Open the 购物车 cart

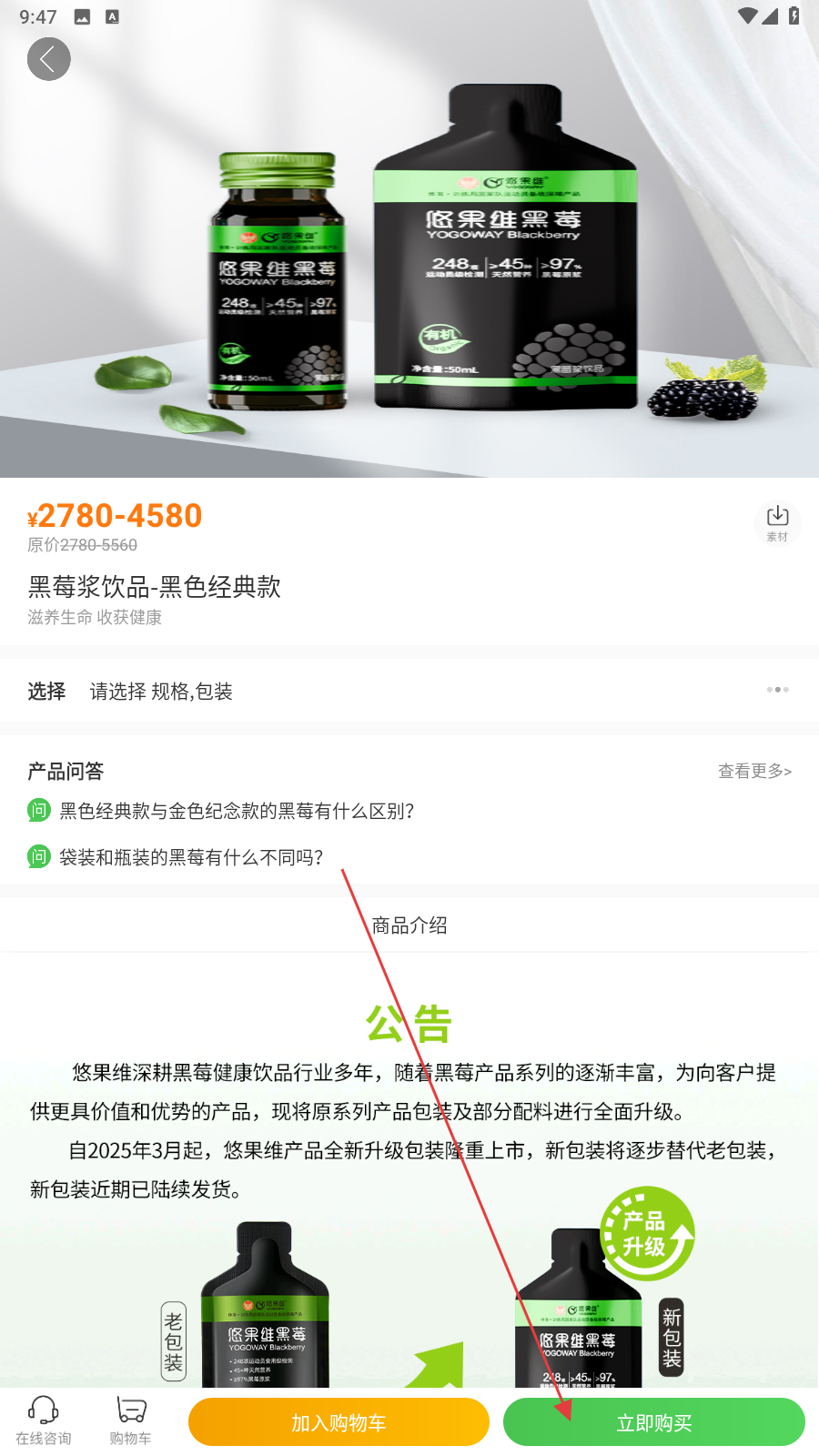pos(131,1421)
